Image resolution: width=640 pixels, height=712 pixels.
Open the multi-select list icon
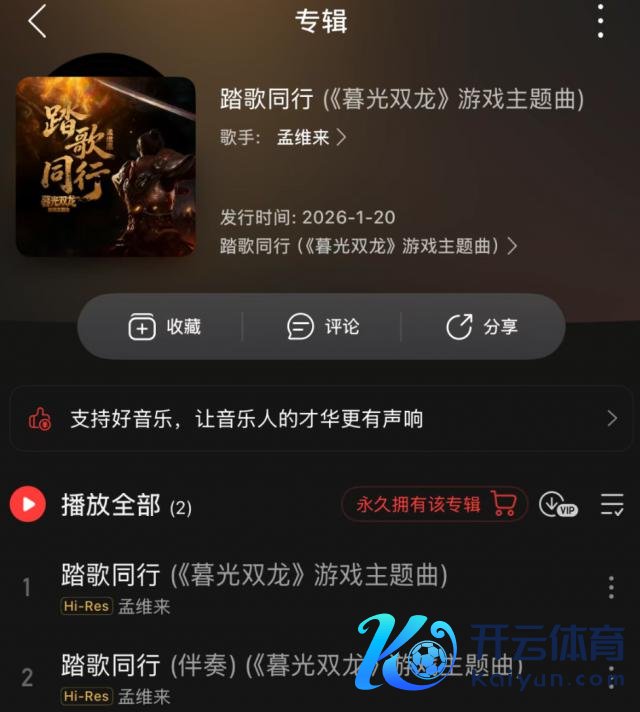[612, 505]
